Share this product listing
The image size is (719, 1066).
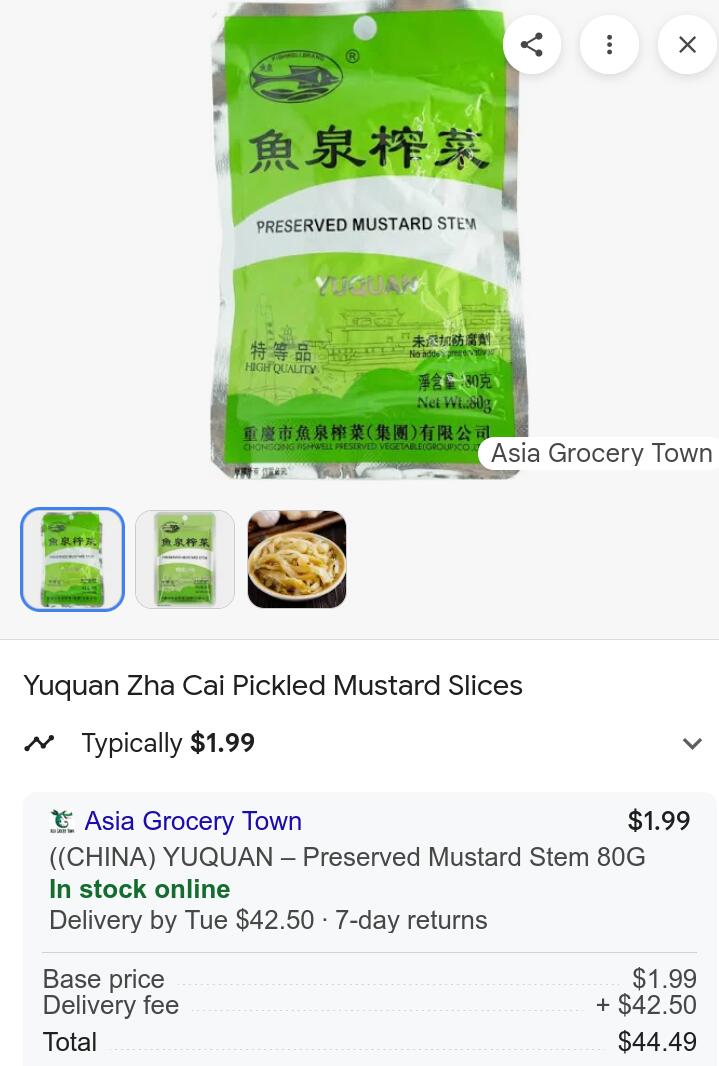532,44
